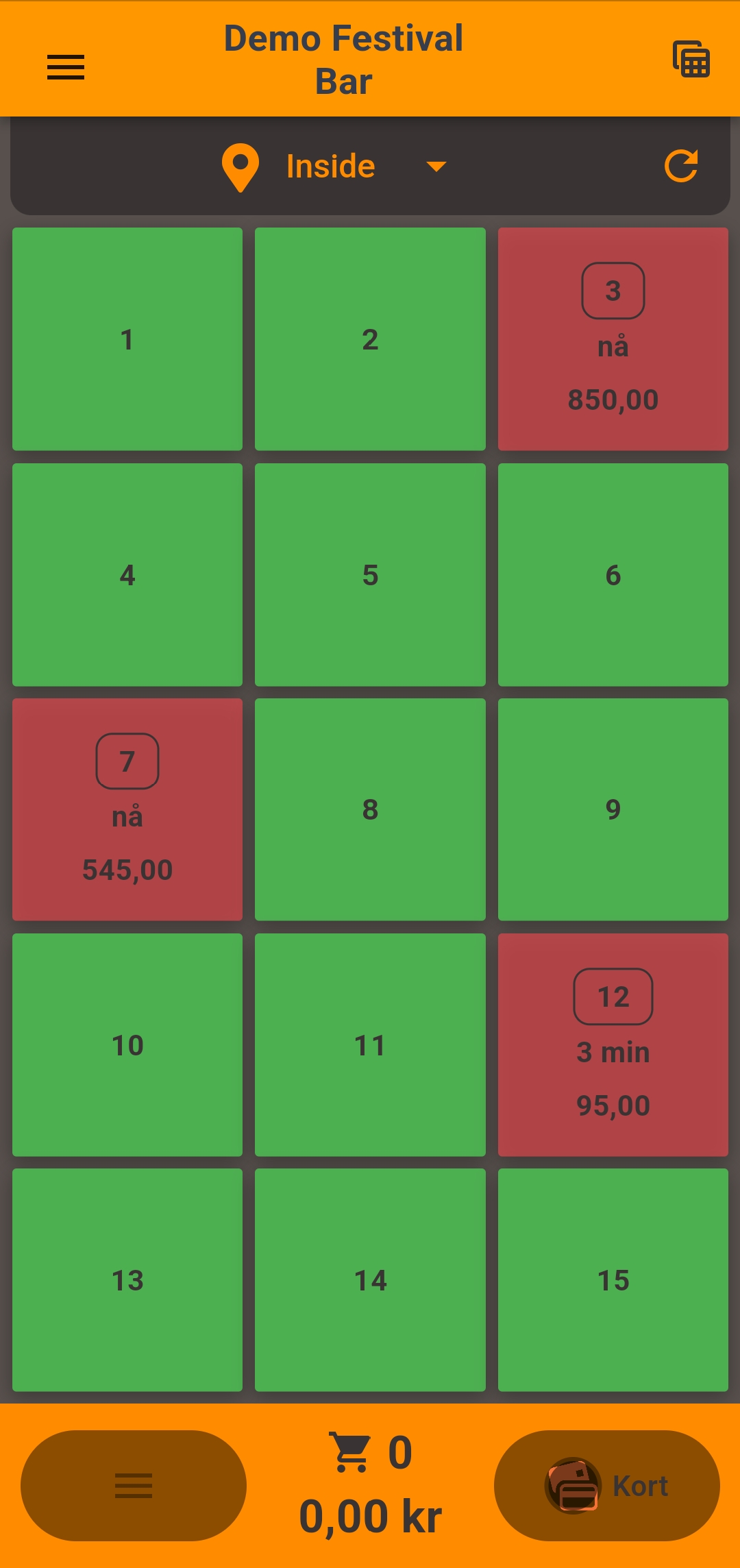Select table 9
740x1568 pixels.
(613, 809)
